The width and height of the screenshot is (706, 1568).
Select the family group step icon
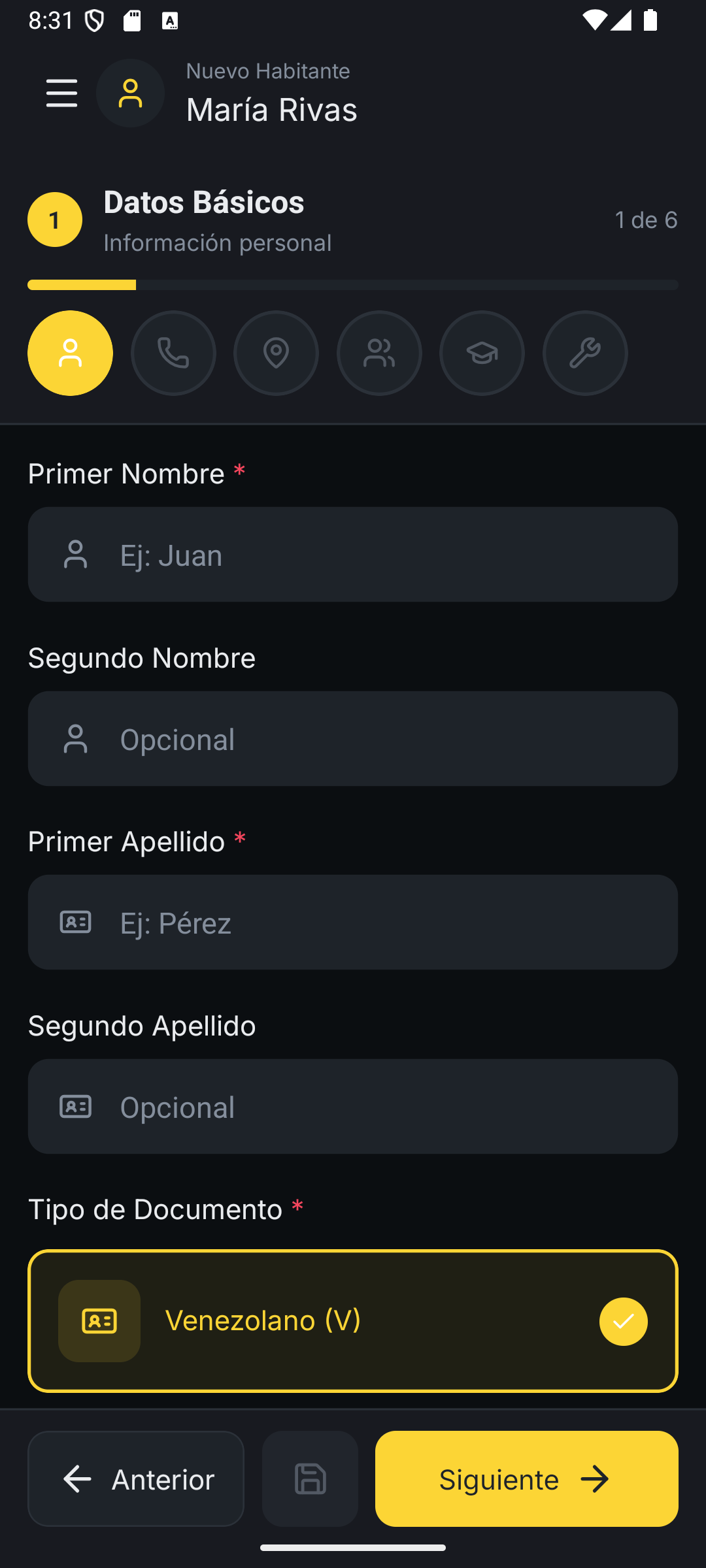(379, 353)
